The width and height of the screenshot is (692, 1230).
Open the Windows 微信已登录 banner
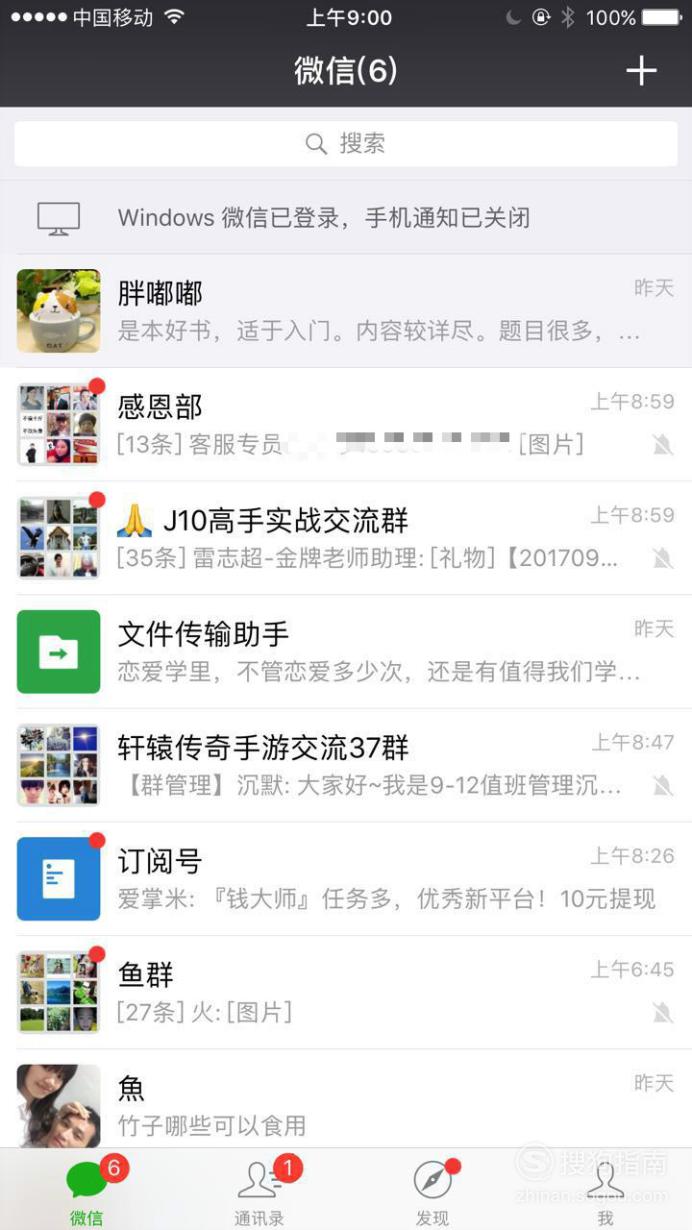pyautogui.click(x=346, y=217)
